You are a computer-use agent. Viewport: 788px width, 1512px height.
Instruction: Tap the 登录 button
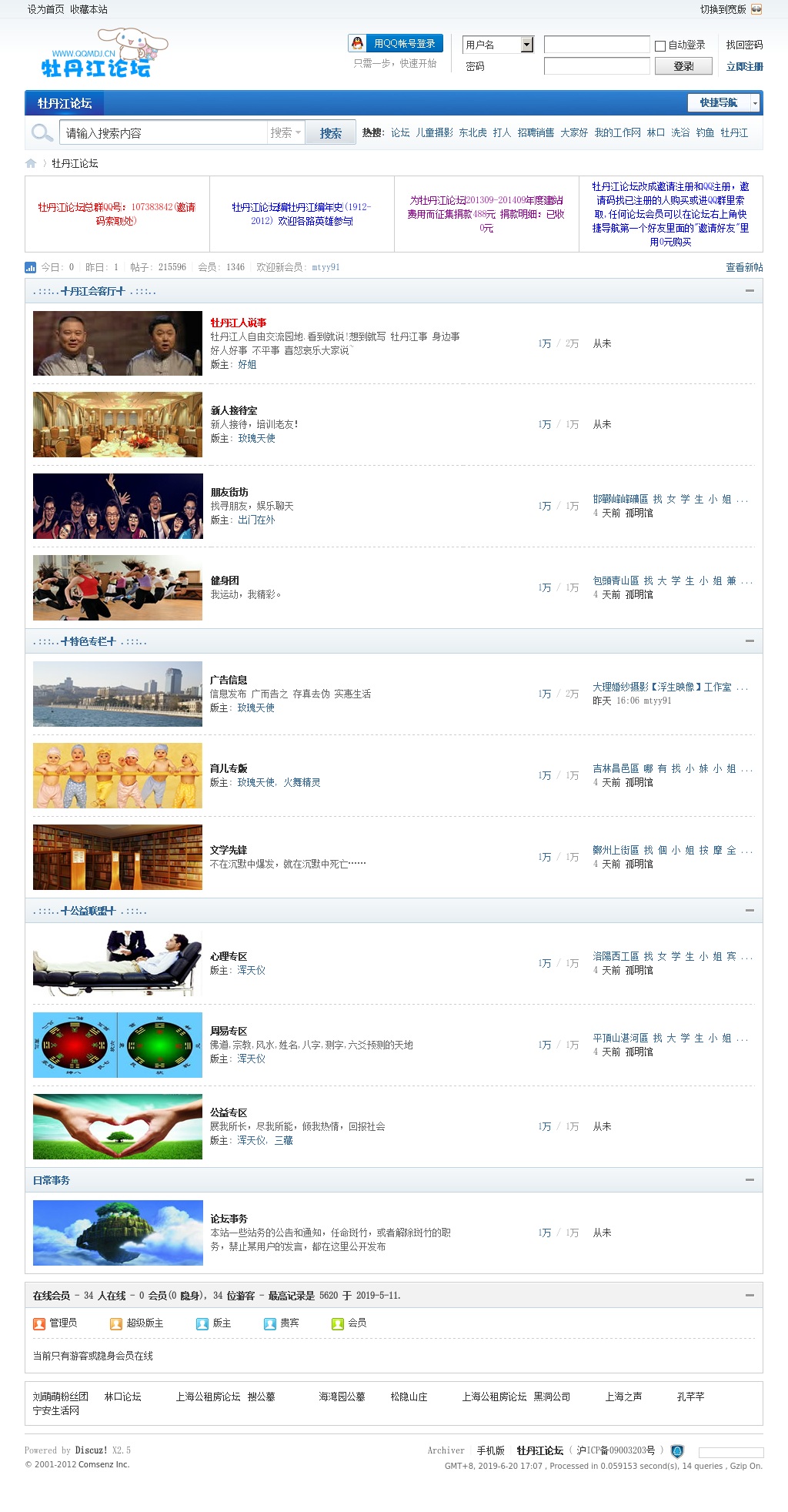pos(683,66)
